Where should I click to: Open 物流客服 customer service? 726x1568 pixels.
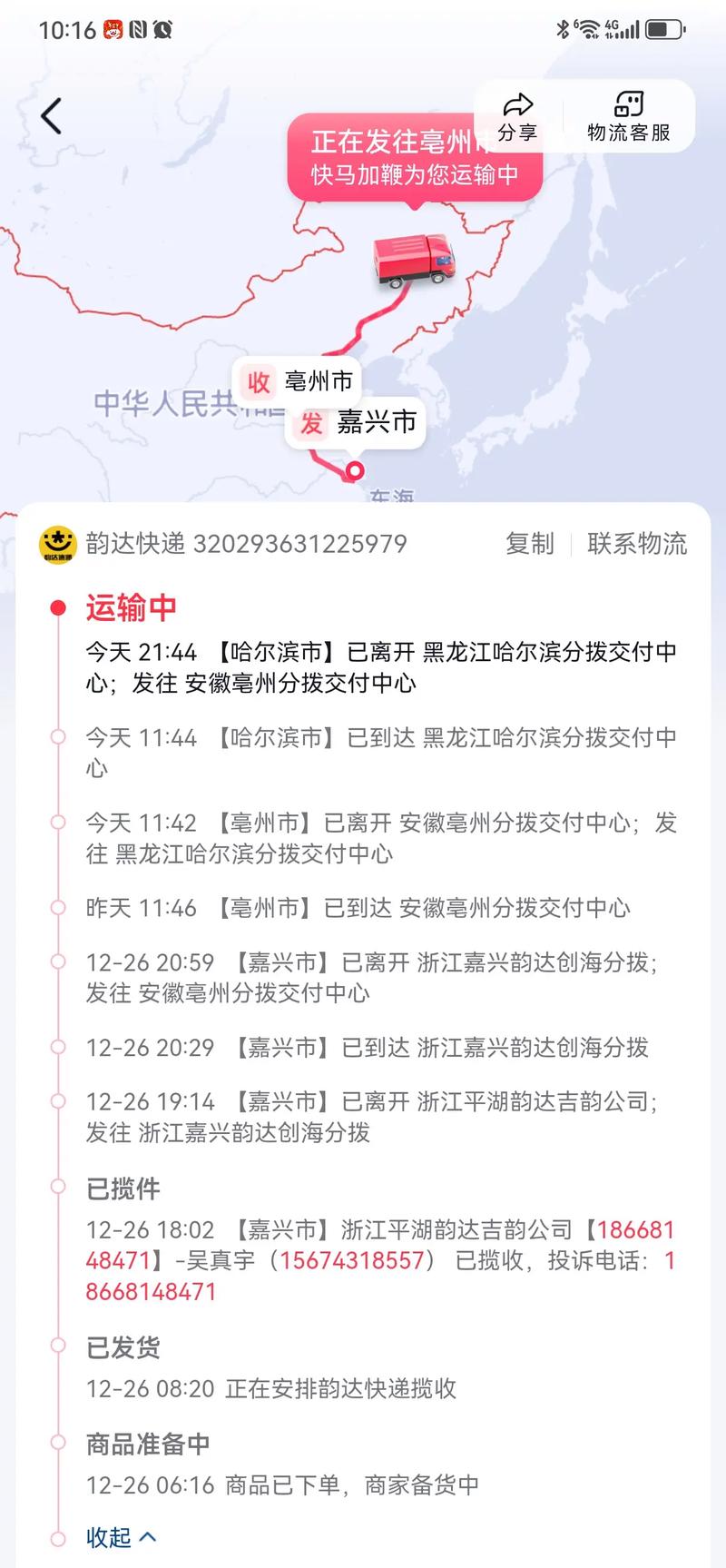pyautogui.click(x=628, y=116)
